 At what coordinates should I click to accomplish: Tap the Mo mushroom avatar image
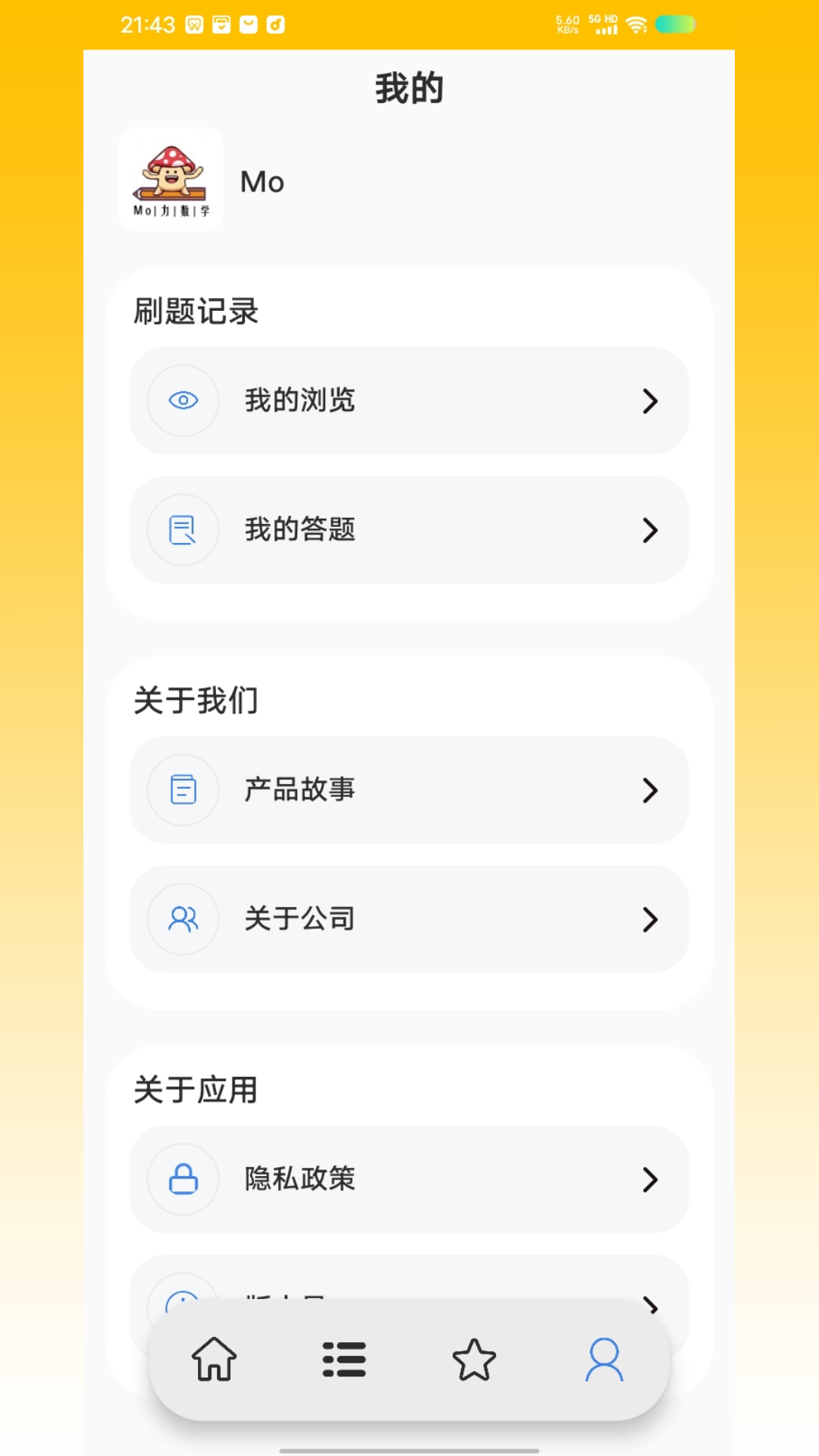coord(171,180)
